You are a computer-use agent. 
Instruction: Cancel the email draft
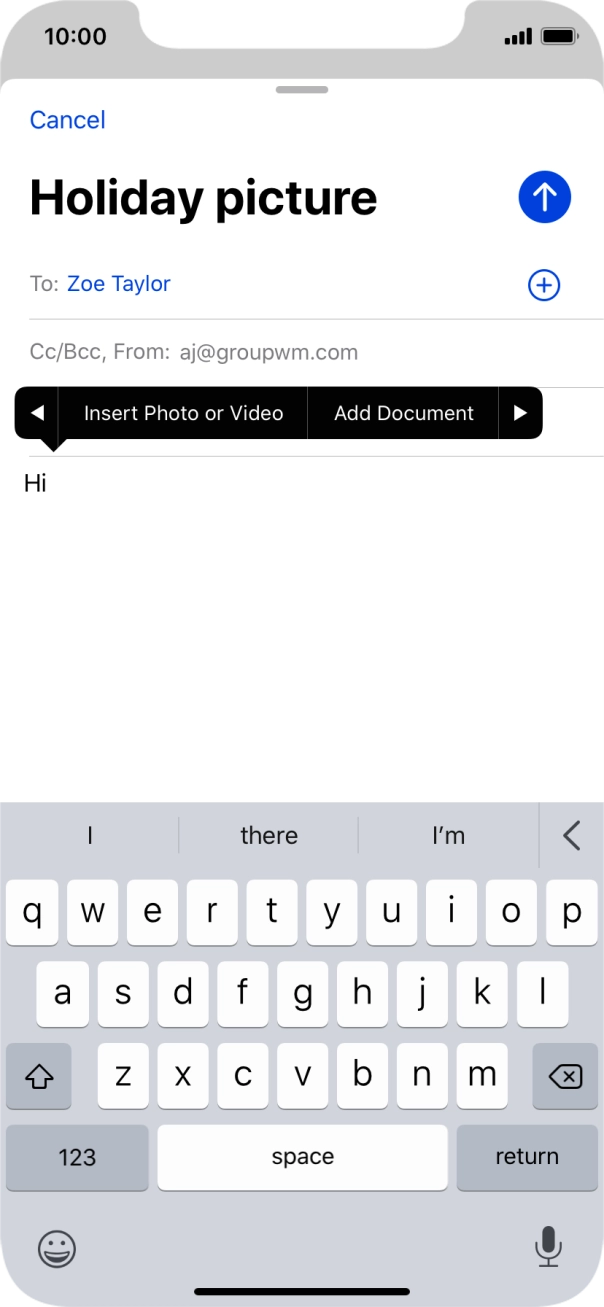pos(67,120)
